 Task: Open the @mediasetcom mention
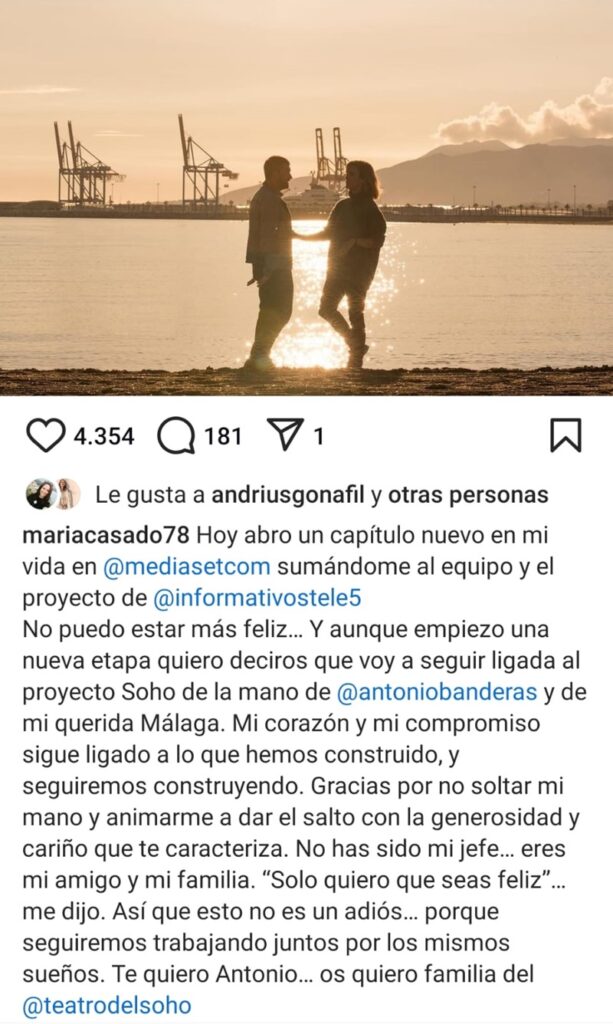[x=186, y=566]
